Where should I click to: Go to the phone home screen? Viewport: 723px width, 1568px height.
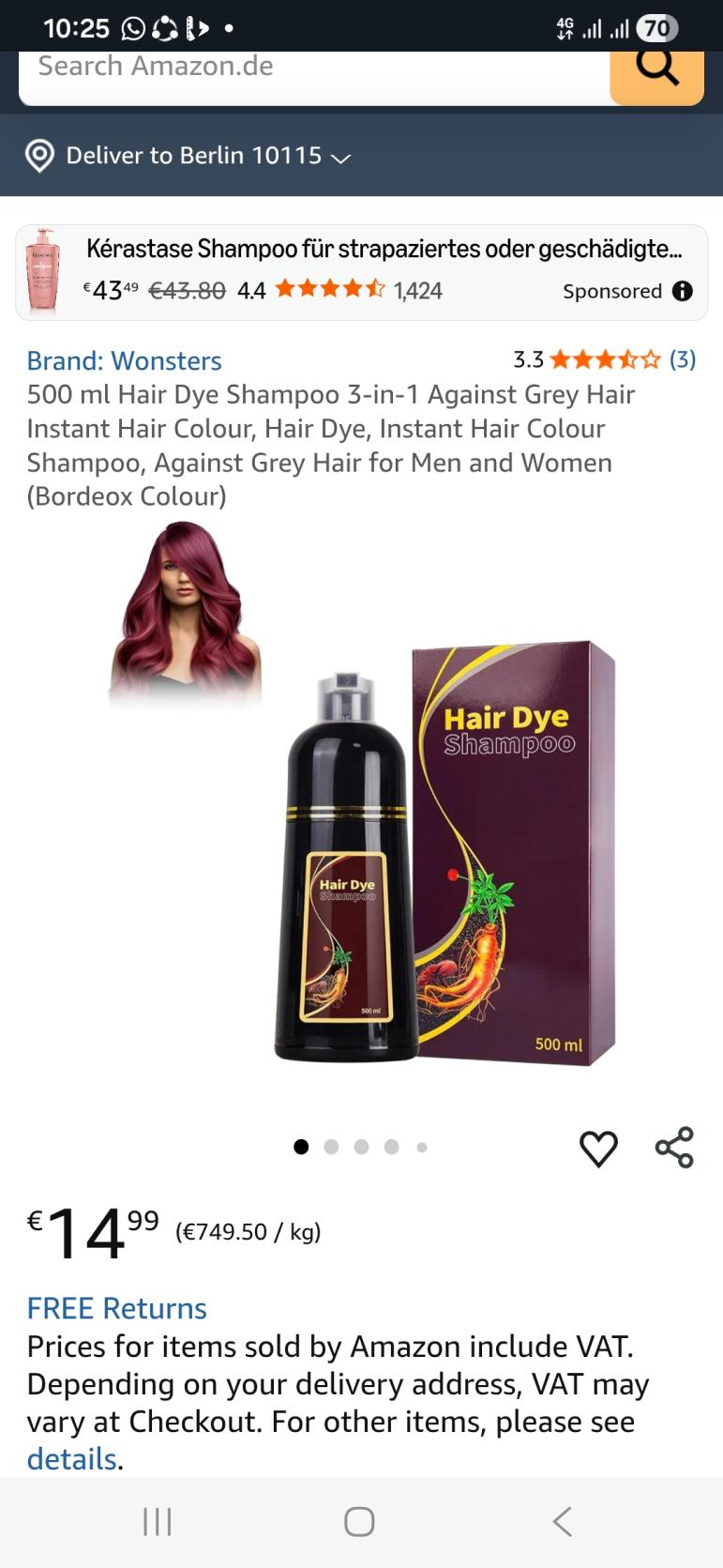(359, 1521)
